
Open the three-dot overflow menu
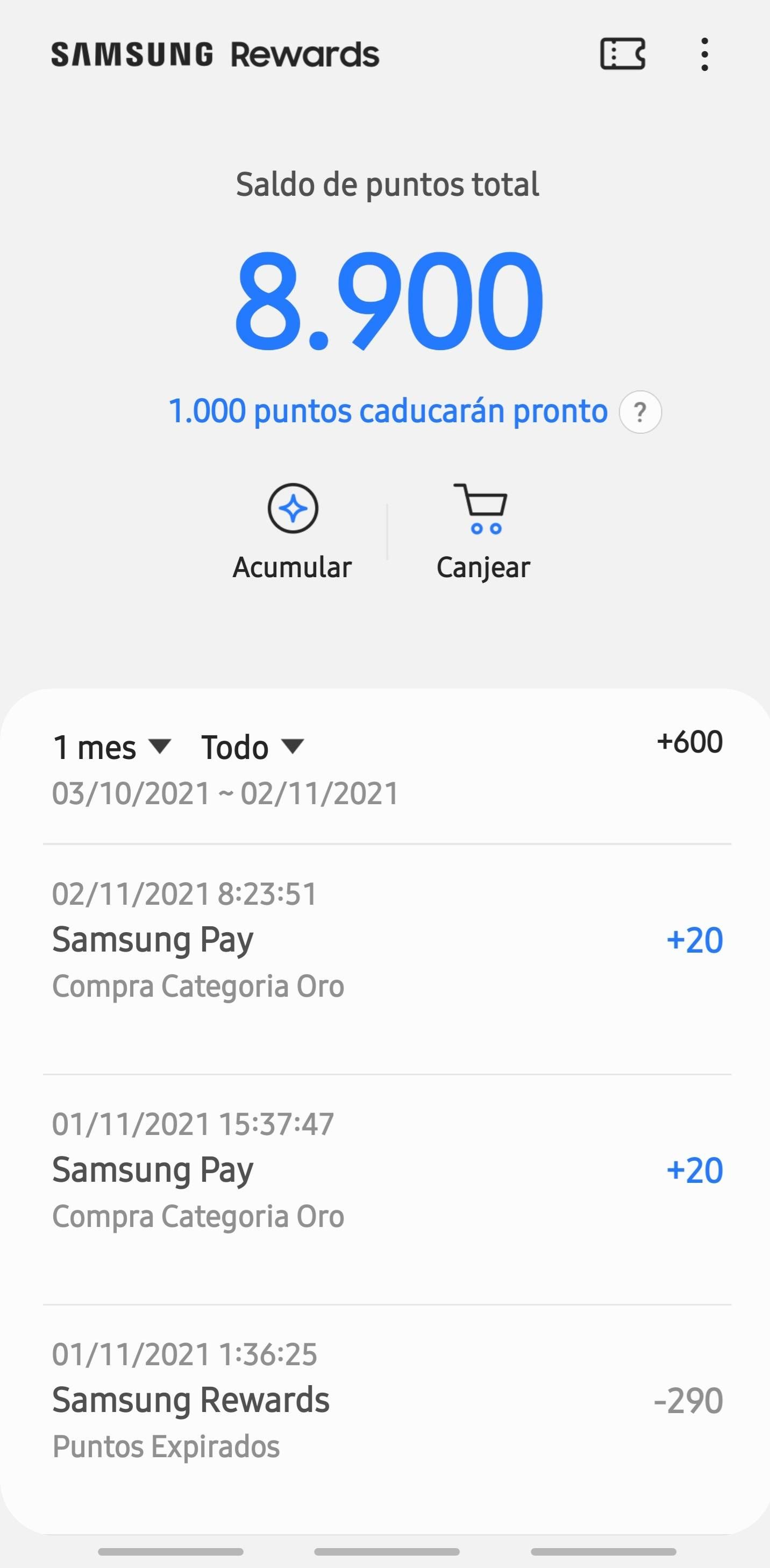pos(704,54)
